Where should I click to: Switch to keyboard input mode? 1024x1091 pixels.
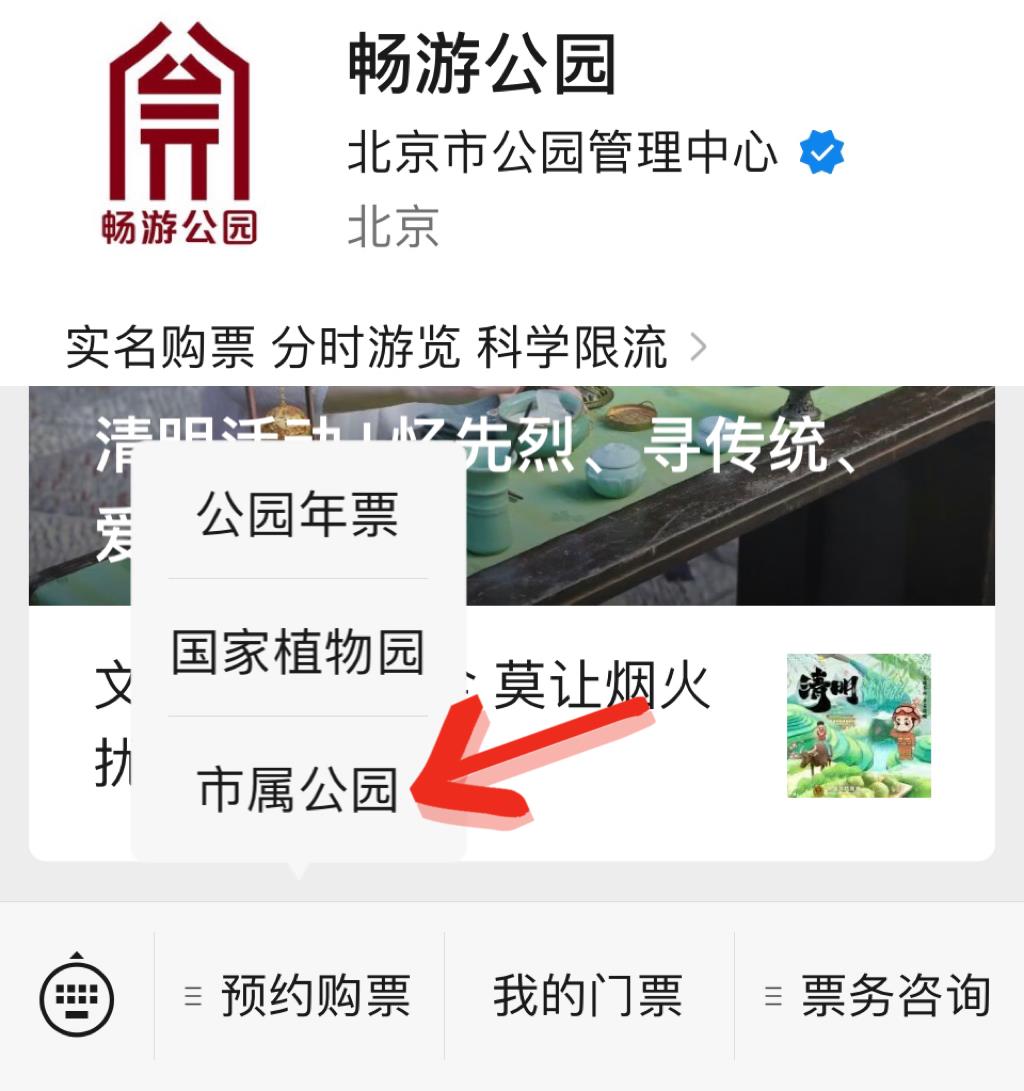pyautogui.click(x=77, y=996)
